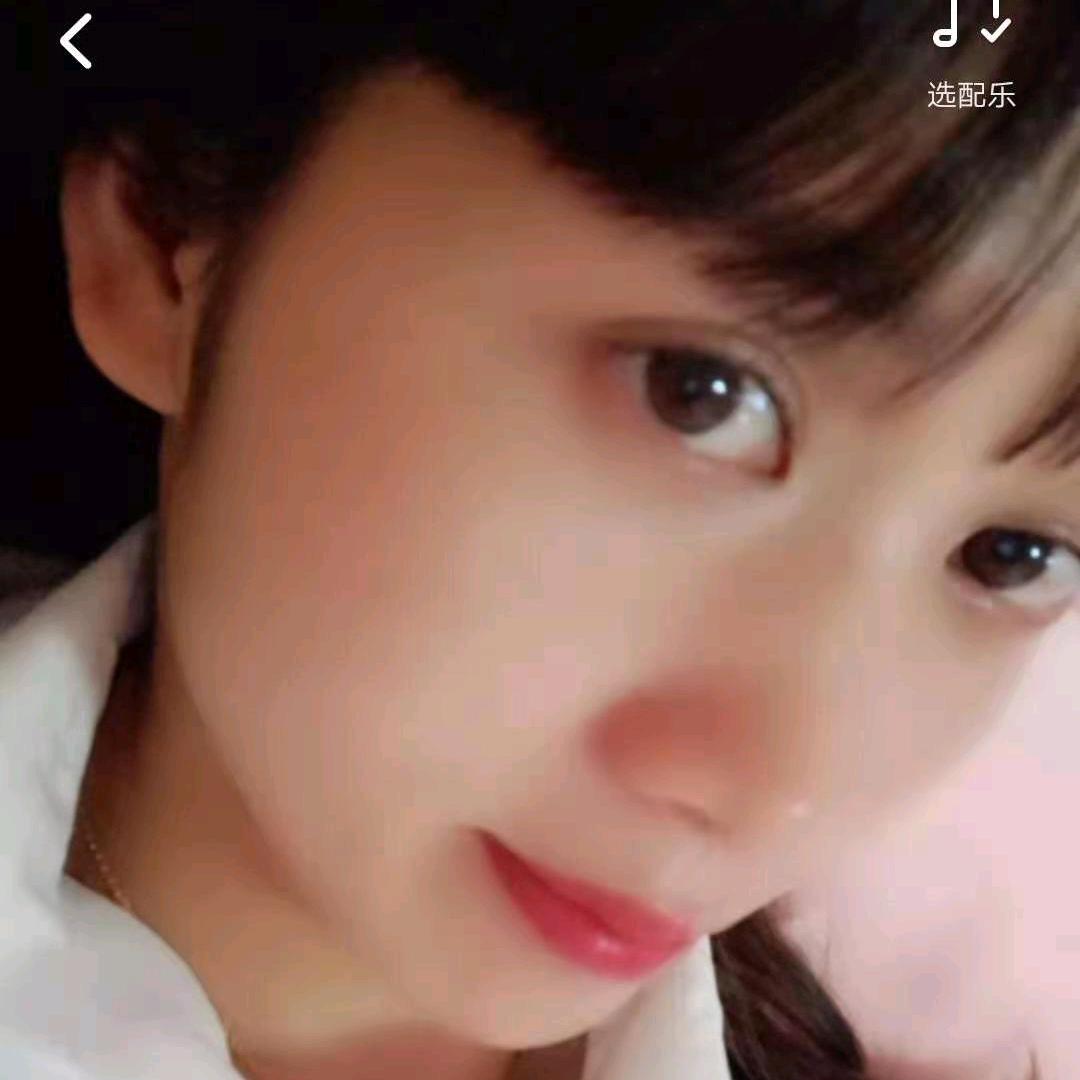The image size is (1080, 1080).
Task: Go back using the top-left arrow
Action: click(x=76, y=42)
